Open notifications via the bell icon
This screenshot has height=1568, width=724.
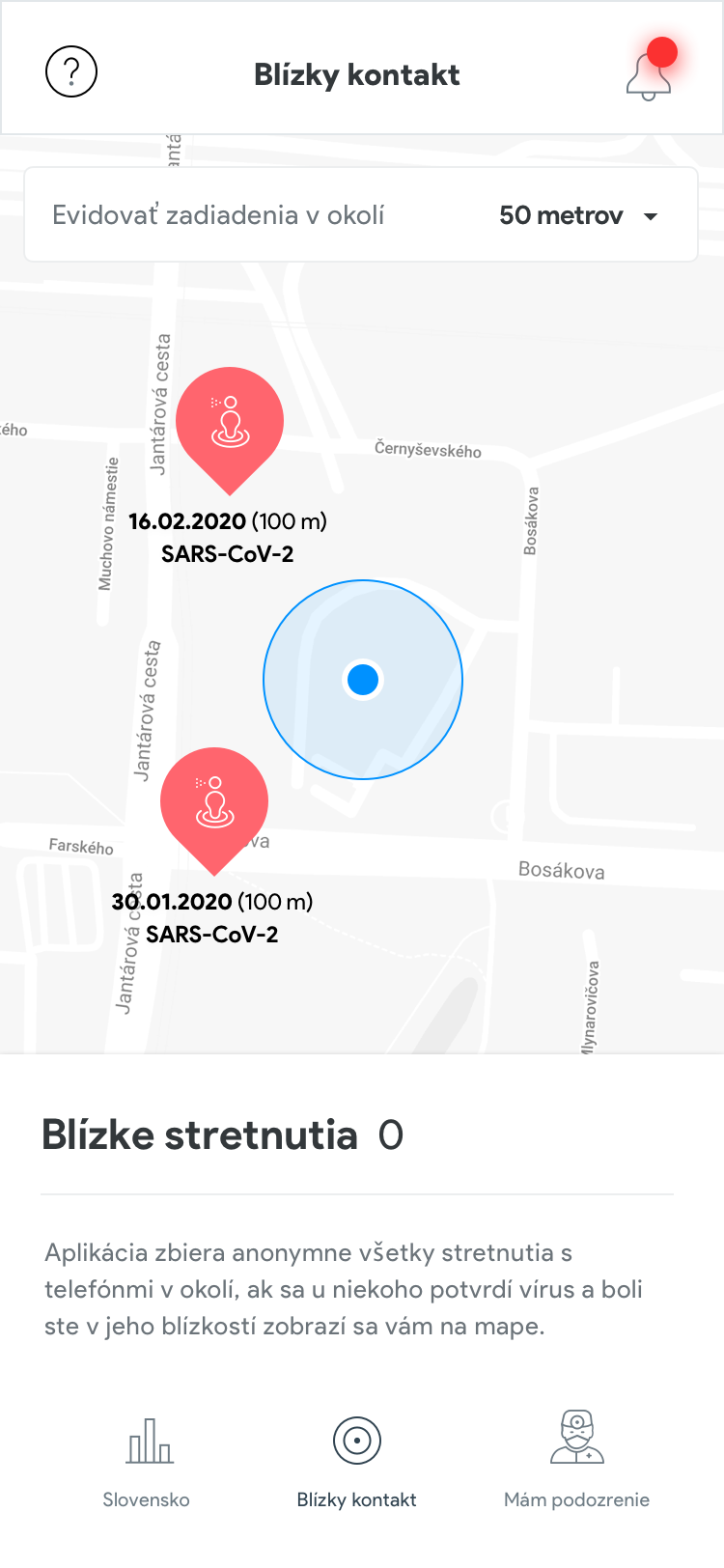pos(648,75)
